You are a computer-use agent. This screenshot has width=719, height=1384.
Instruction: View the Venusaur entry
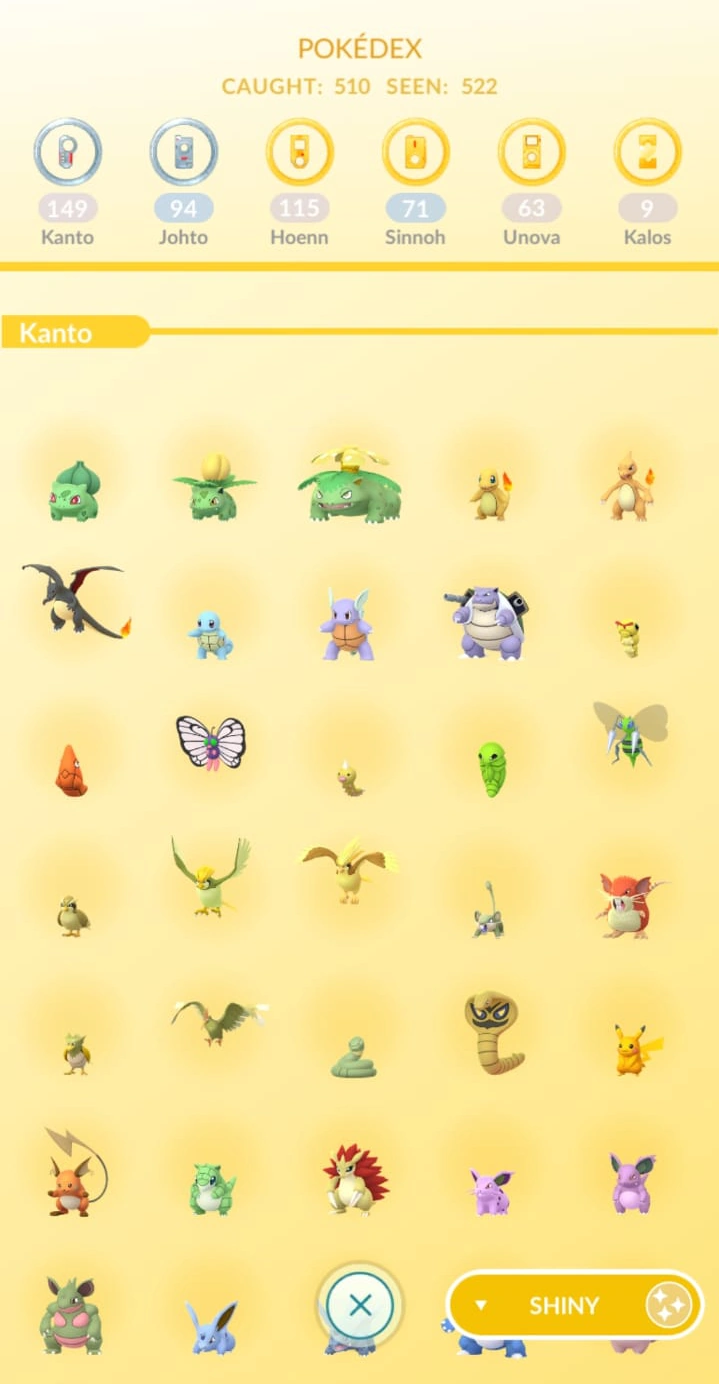349,484
